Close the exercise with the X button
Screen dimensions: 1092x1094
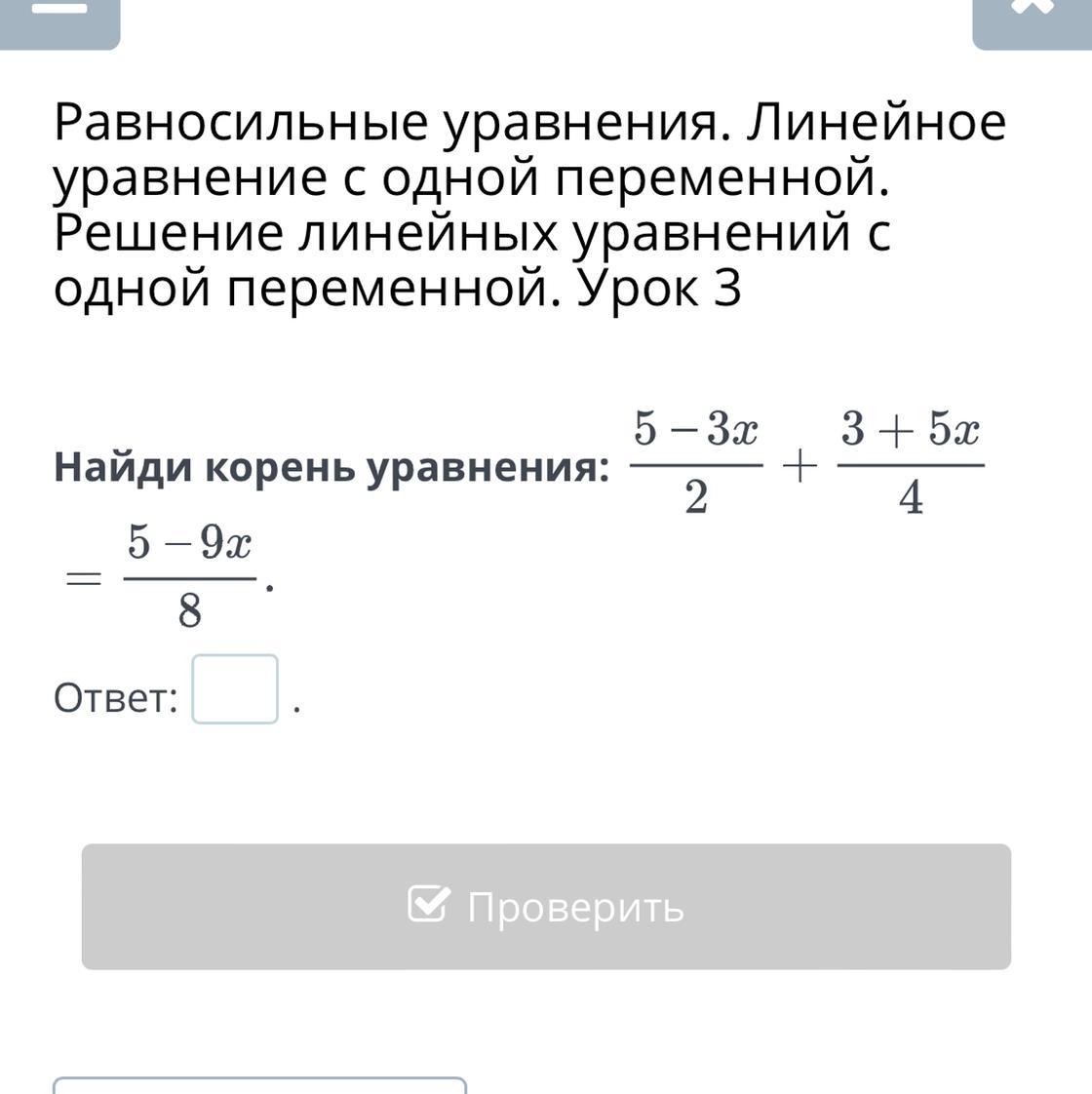point(1033,18)
